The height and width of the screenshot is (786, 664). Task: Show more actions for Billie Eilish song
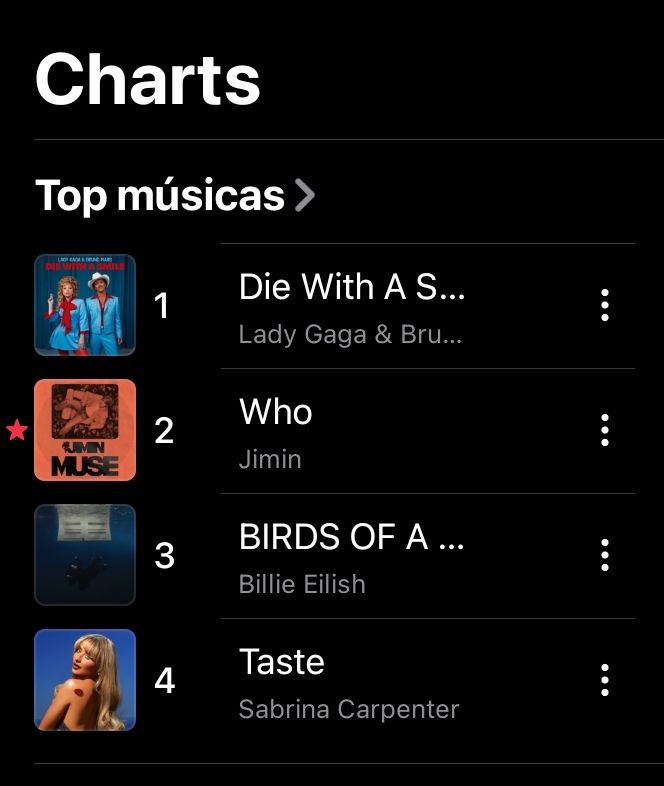tap(604, 555)
